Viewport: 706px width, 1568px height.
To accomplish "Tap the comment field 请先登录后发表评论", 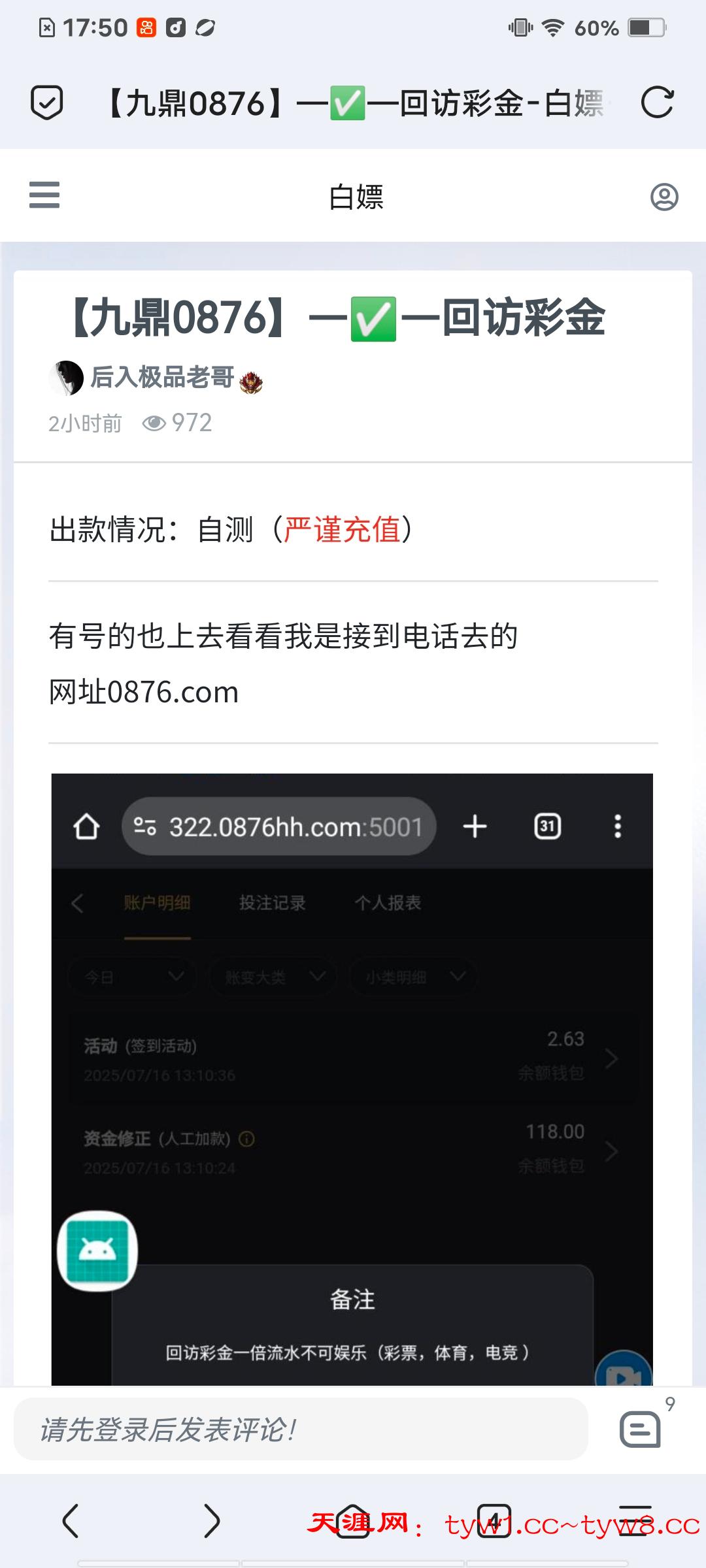I will tap(301, 1429).
